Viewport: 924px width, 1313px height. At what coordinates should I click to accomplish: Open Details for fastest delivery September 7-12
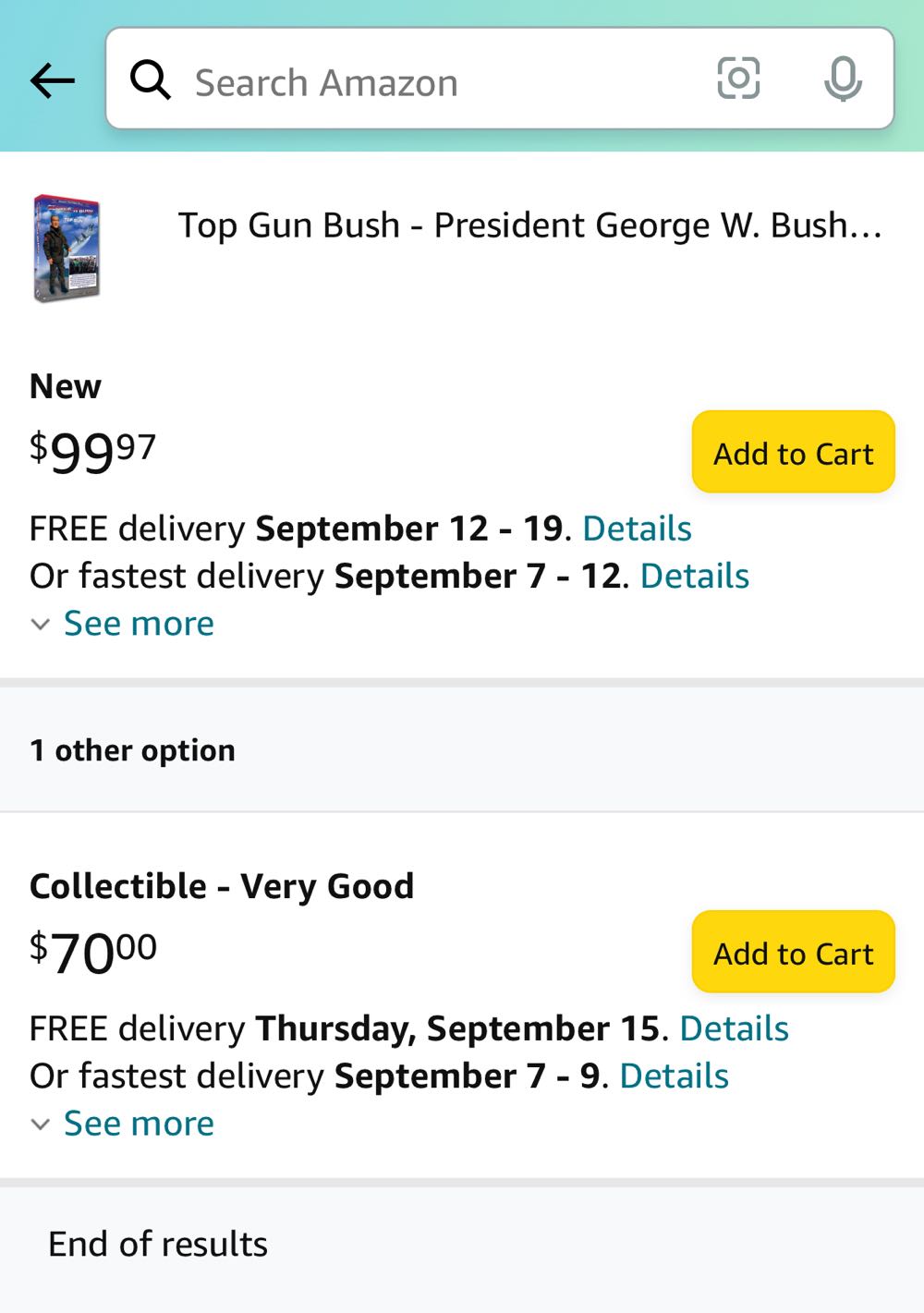695,576
